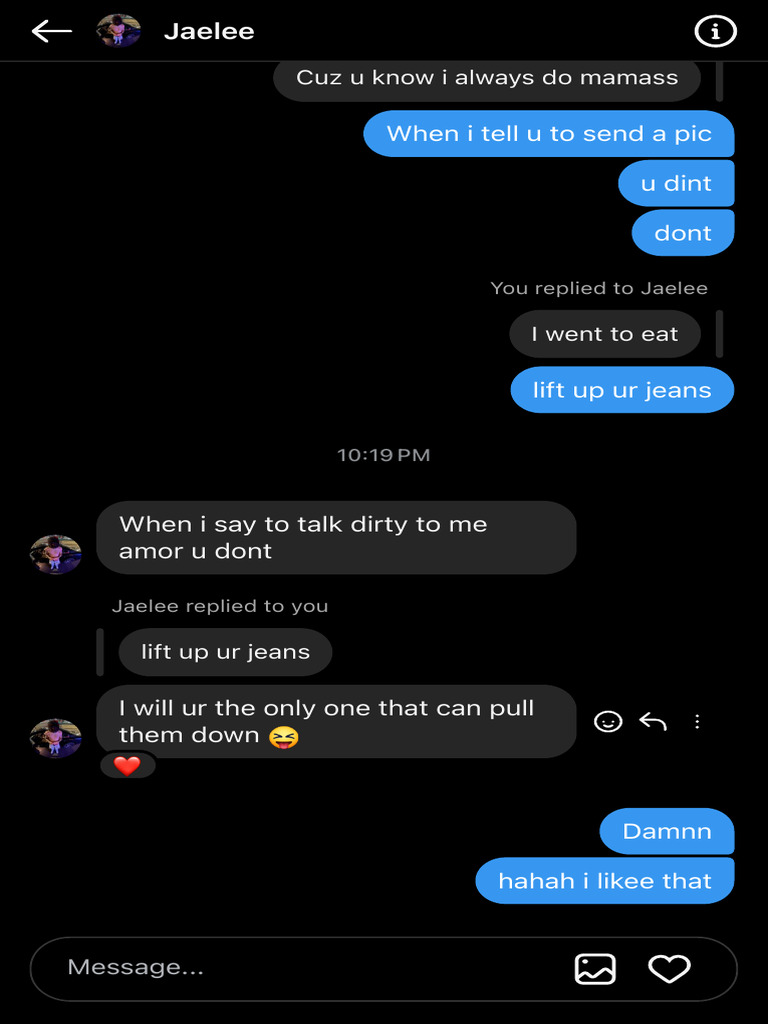Send a heart like
768x1024 pixels.
point(669,968)
